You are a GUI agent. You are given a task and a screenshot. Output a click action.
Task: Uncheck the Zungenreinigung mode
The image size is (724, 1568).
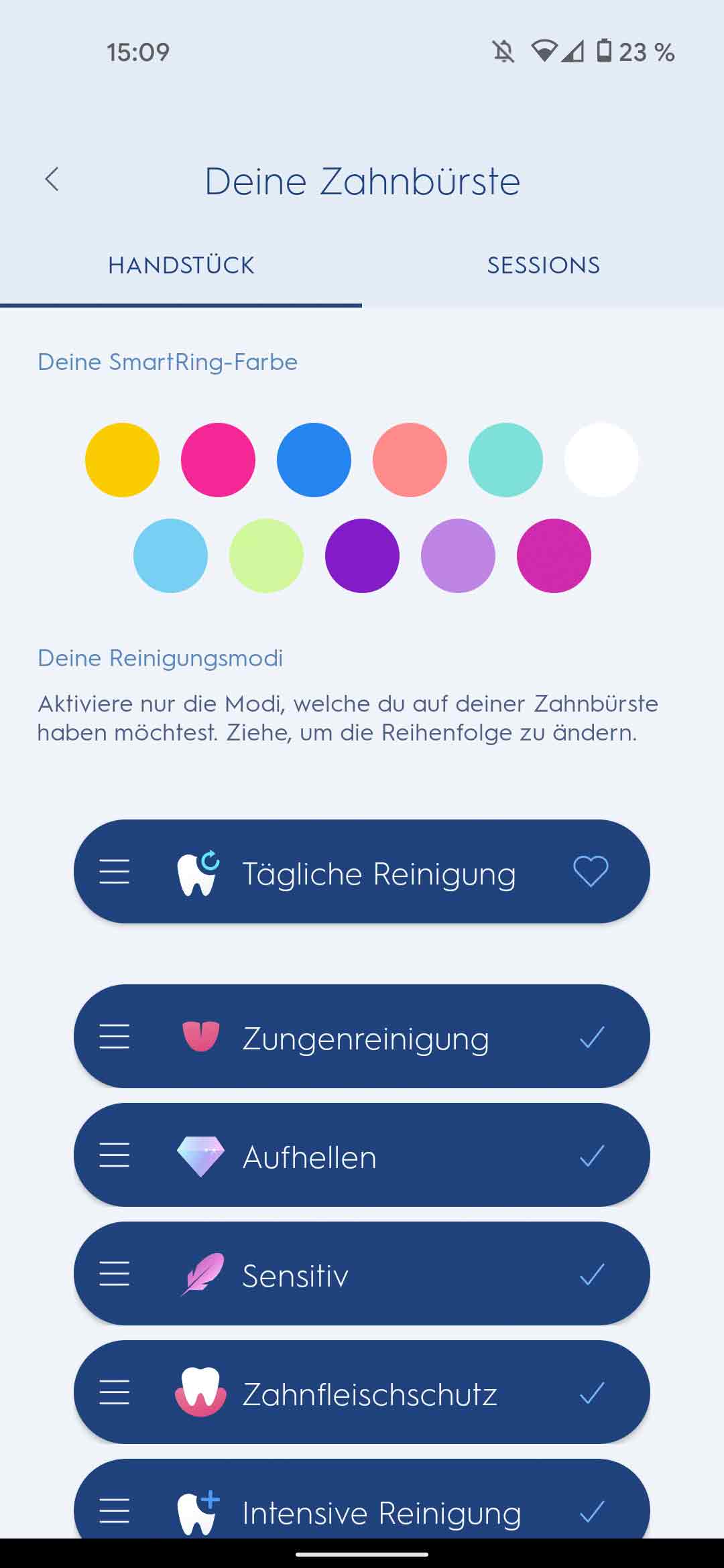click(592, 1037)
